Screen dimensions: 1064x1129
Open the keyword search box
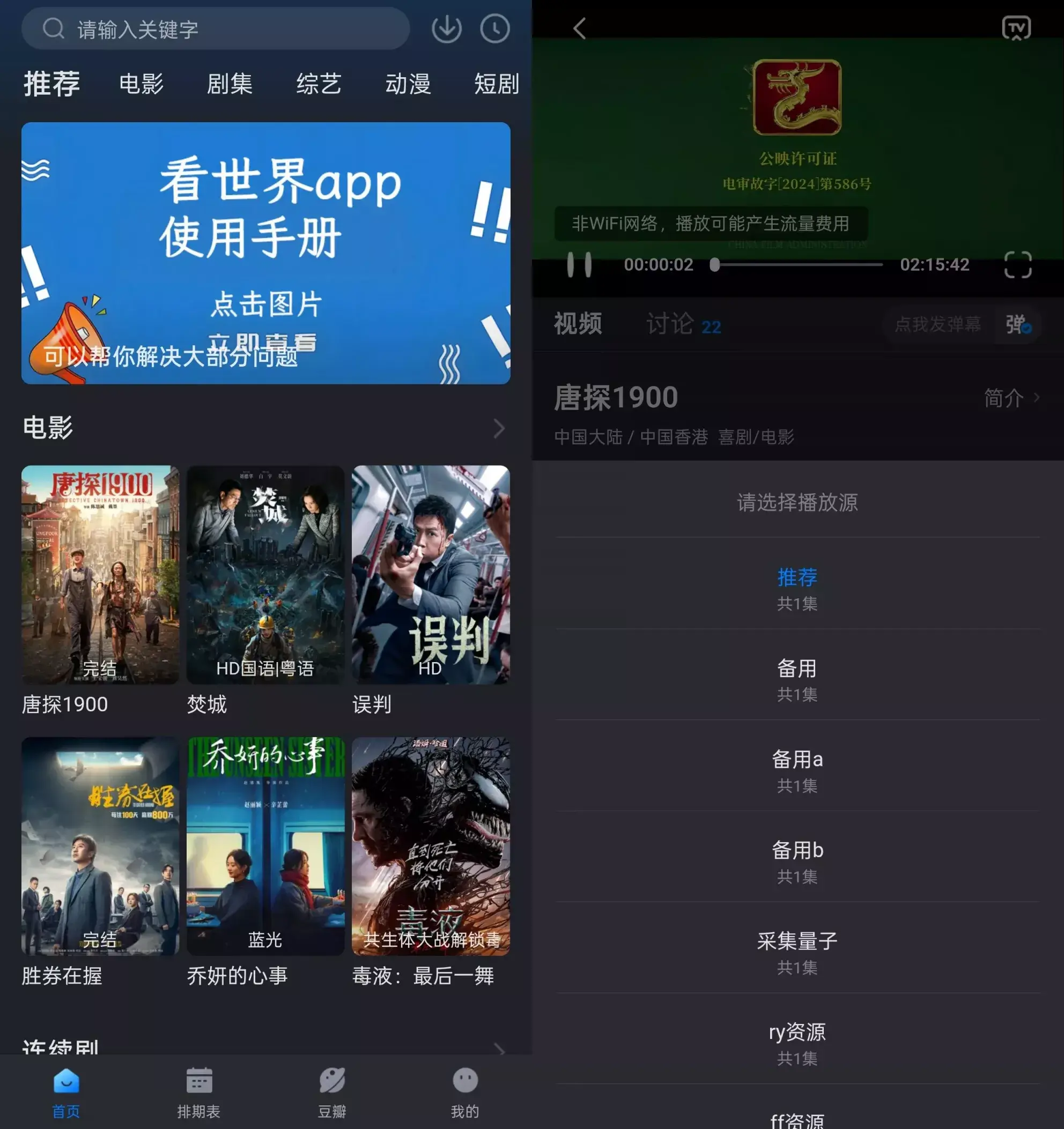(216, 28)
